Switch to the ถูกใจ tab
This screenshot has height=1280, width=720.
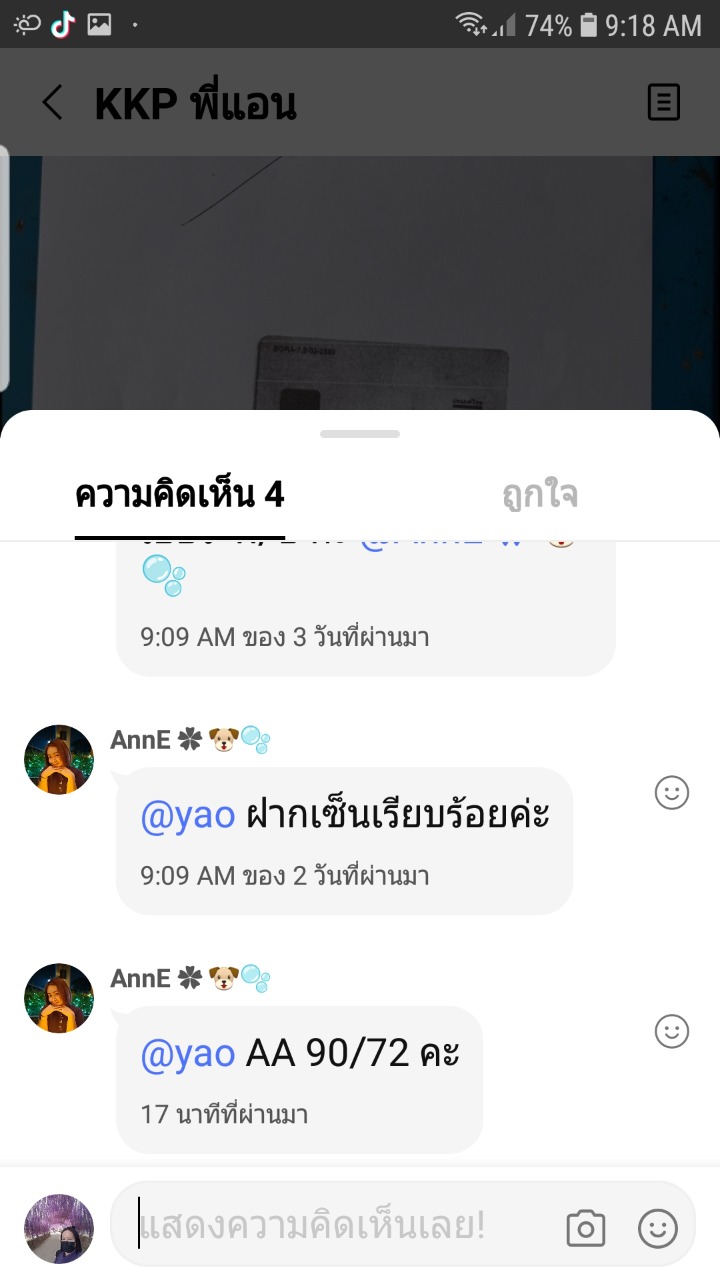tap(540, 495)
